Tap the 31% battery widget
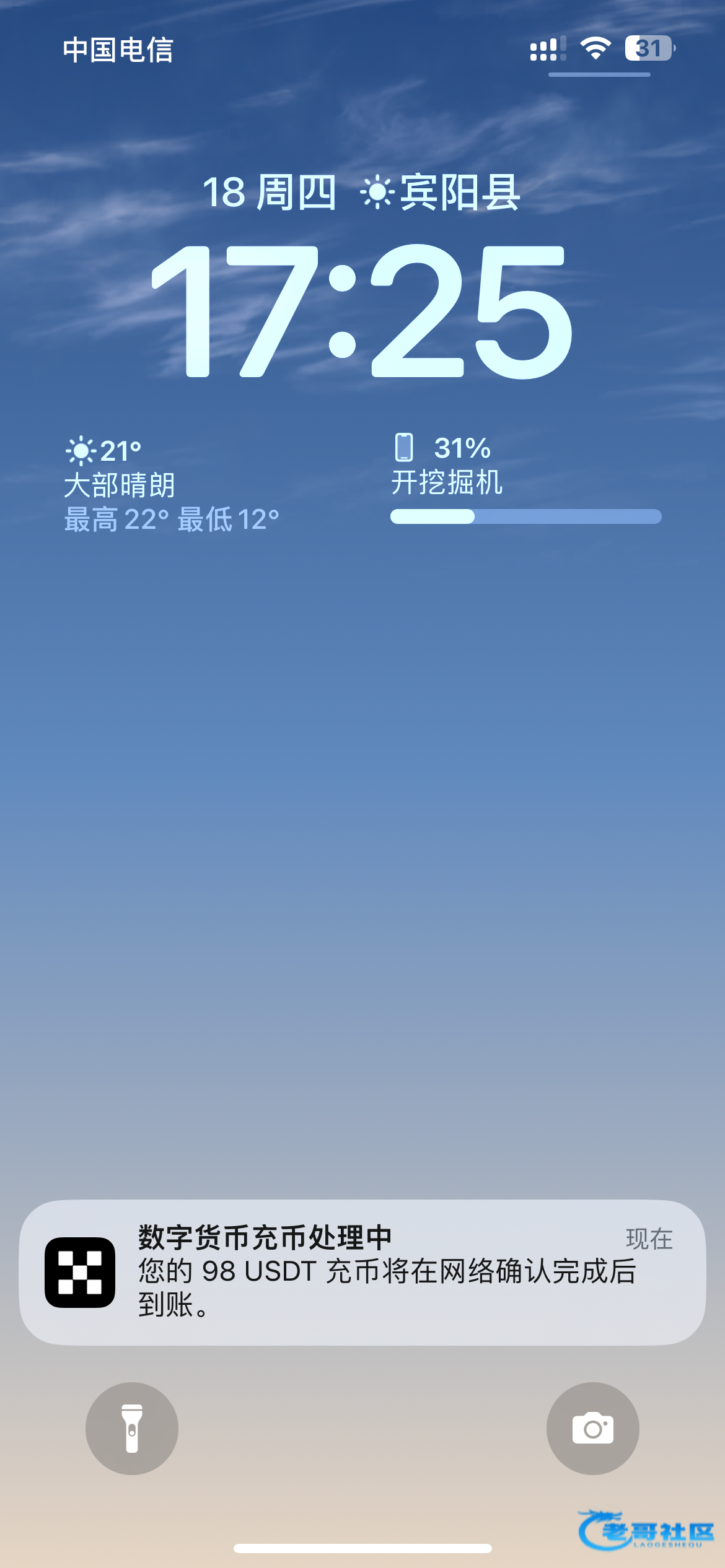The width and height of the screenshot is (725, 1568). (x=525, y=479)
